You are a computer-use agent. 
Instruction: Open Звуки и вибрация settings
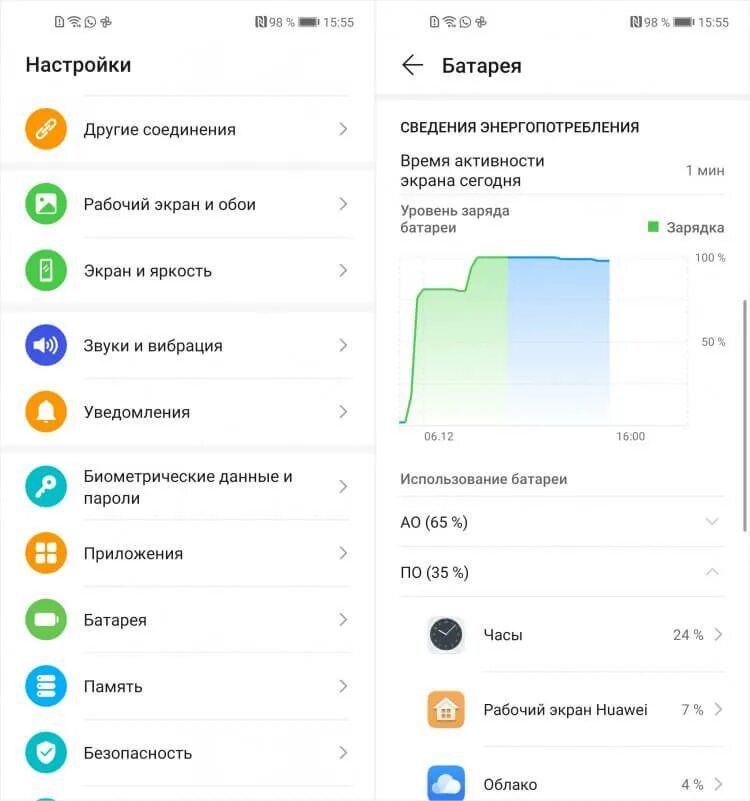[188, 346]
